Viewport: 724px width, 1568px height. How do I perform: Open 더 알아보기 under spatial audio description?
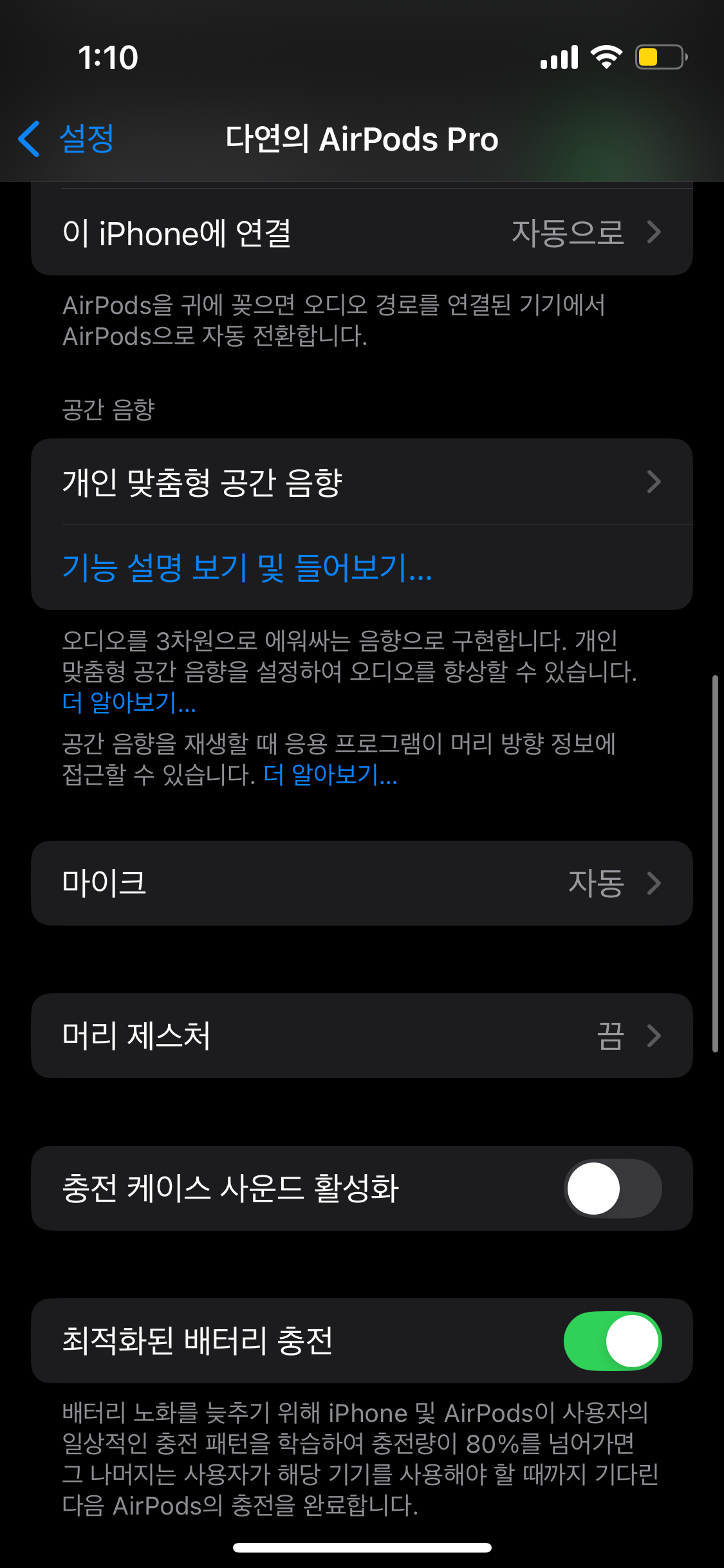(x=129, y=702)
